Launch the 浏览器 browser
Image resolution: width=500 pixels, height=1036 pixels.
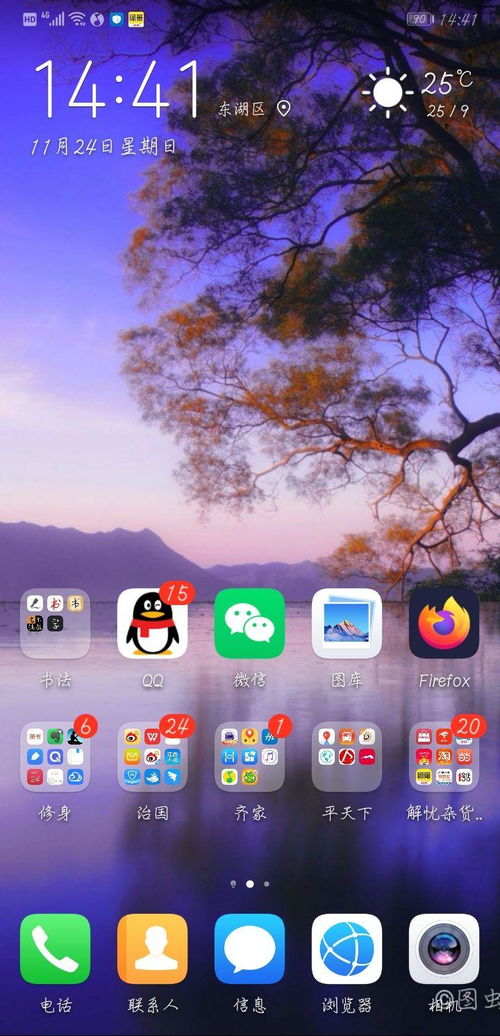347,949
